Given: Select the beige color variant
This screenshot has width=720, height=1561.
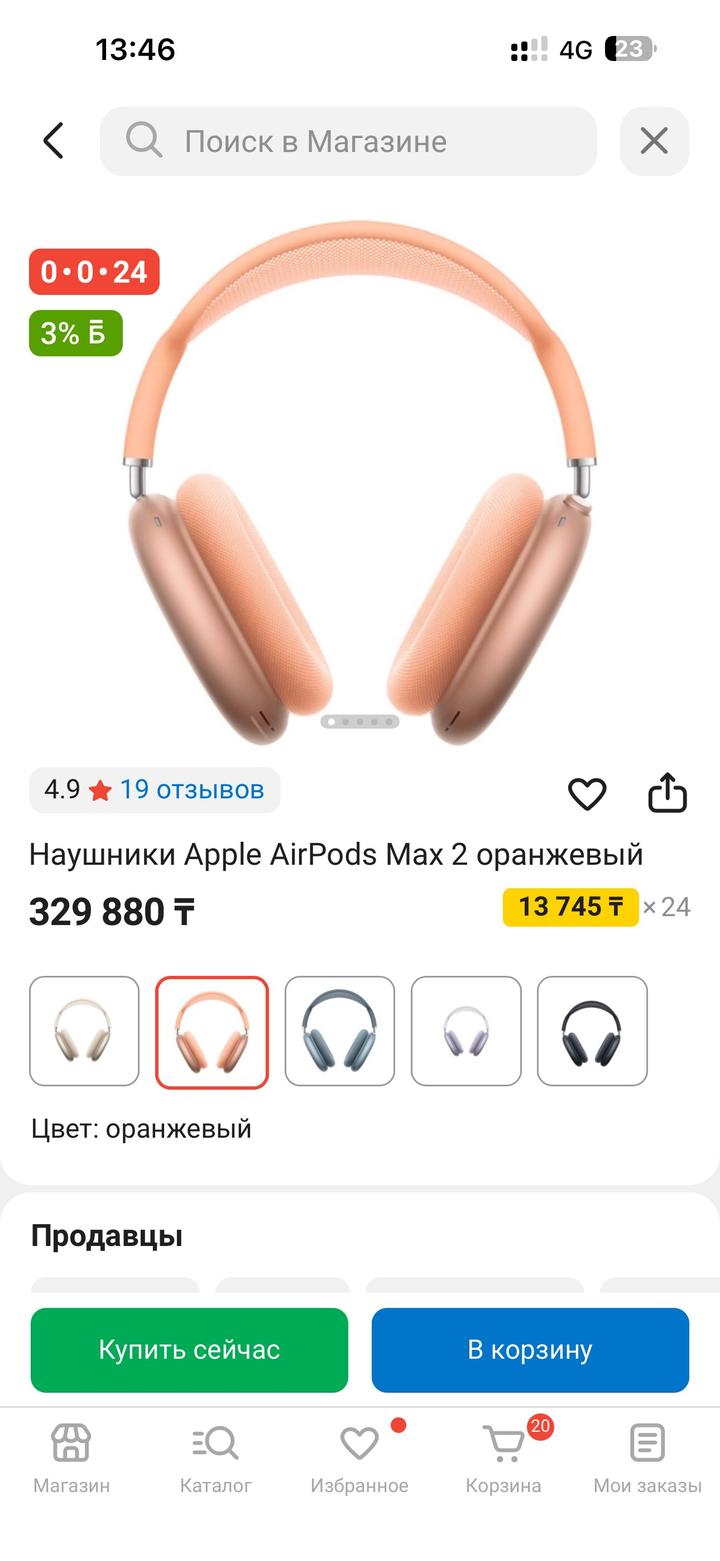Looking at the screenshot, I should 84,1031.
